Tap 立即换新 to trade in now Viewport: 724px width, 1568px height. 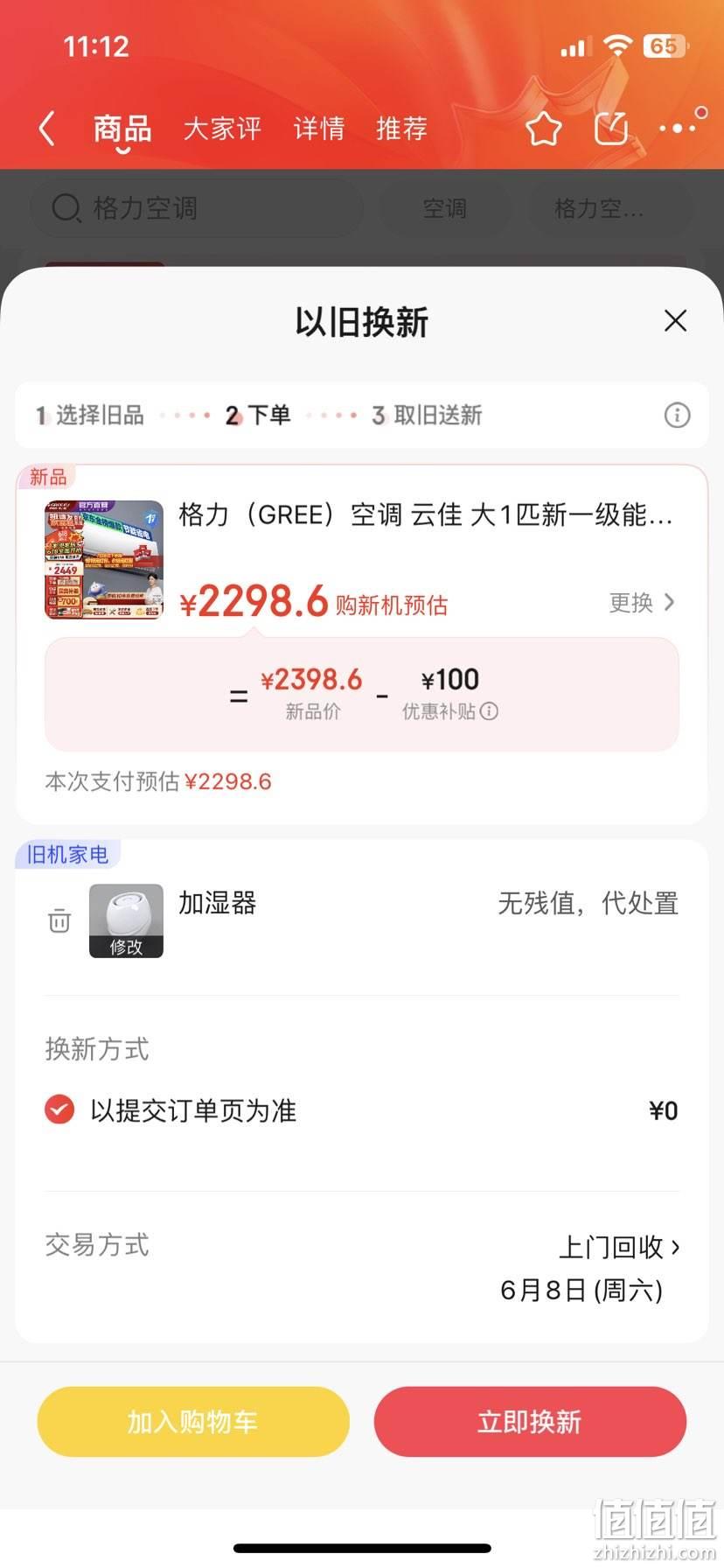(x=530, y=1422)
